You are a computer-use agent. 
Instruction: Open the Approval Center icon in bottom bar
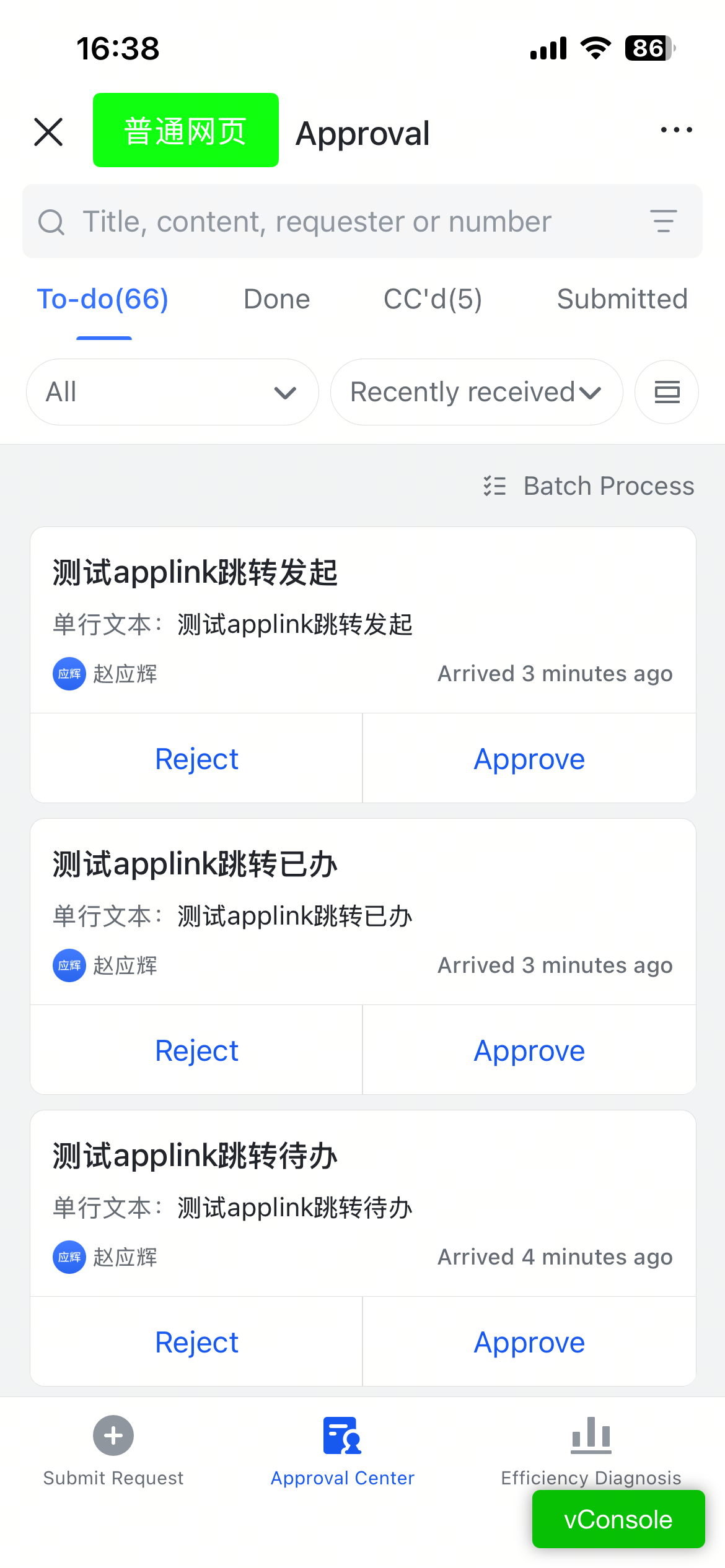coord(341,1435)
